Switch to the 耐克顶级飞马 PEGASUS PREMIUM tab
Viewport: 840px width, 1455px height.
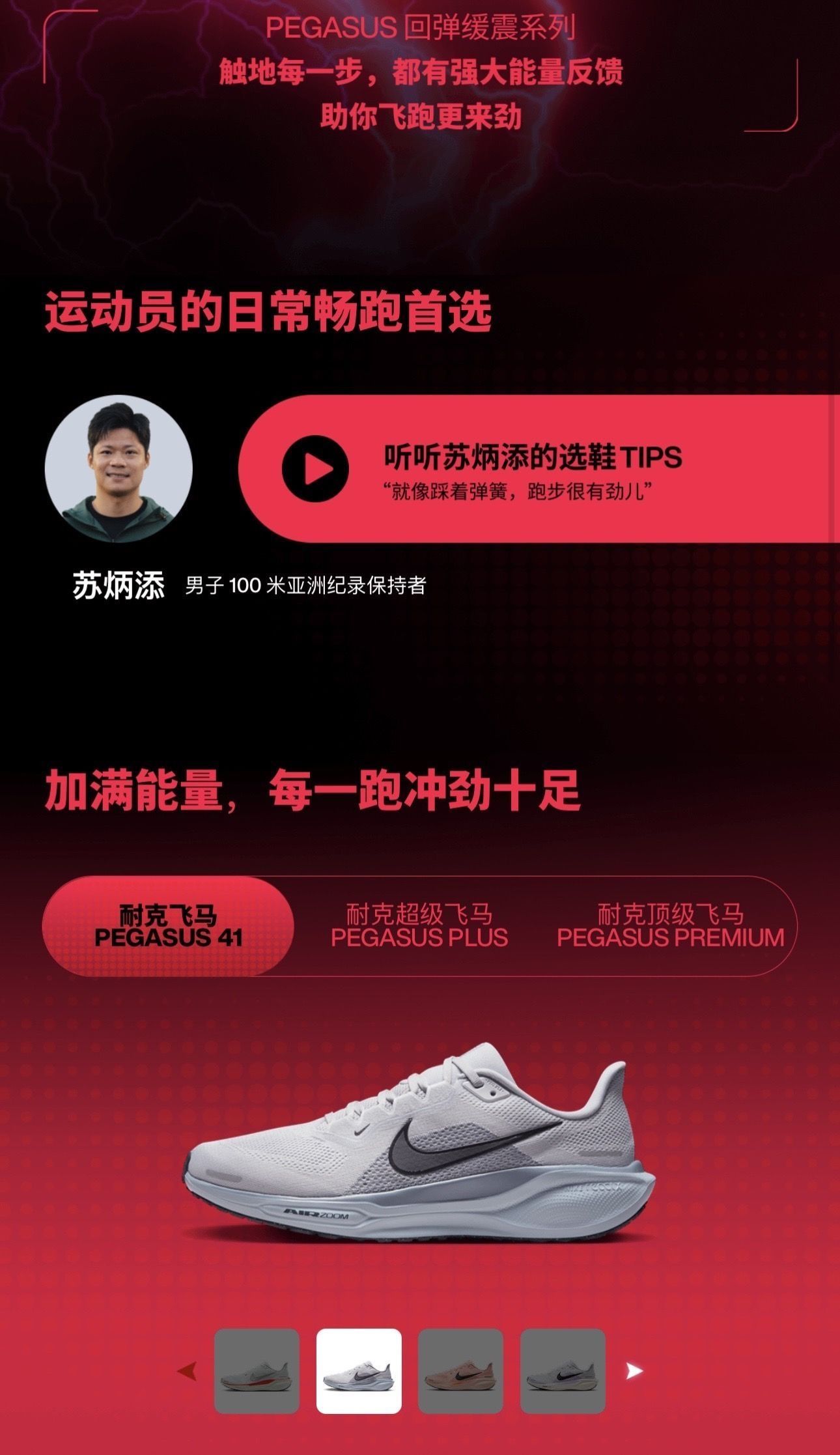670,926
